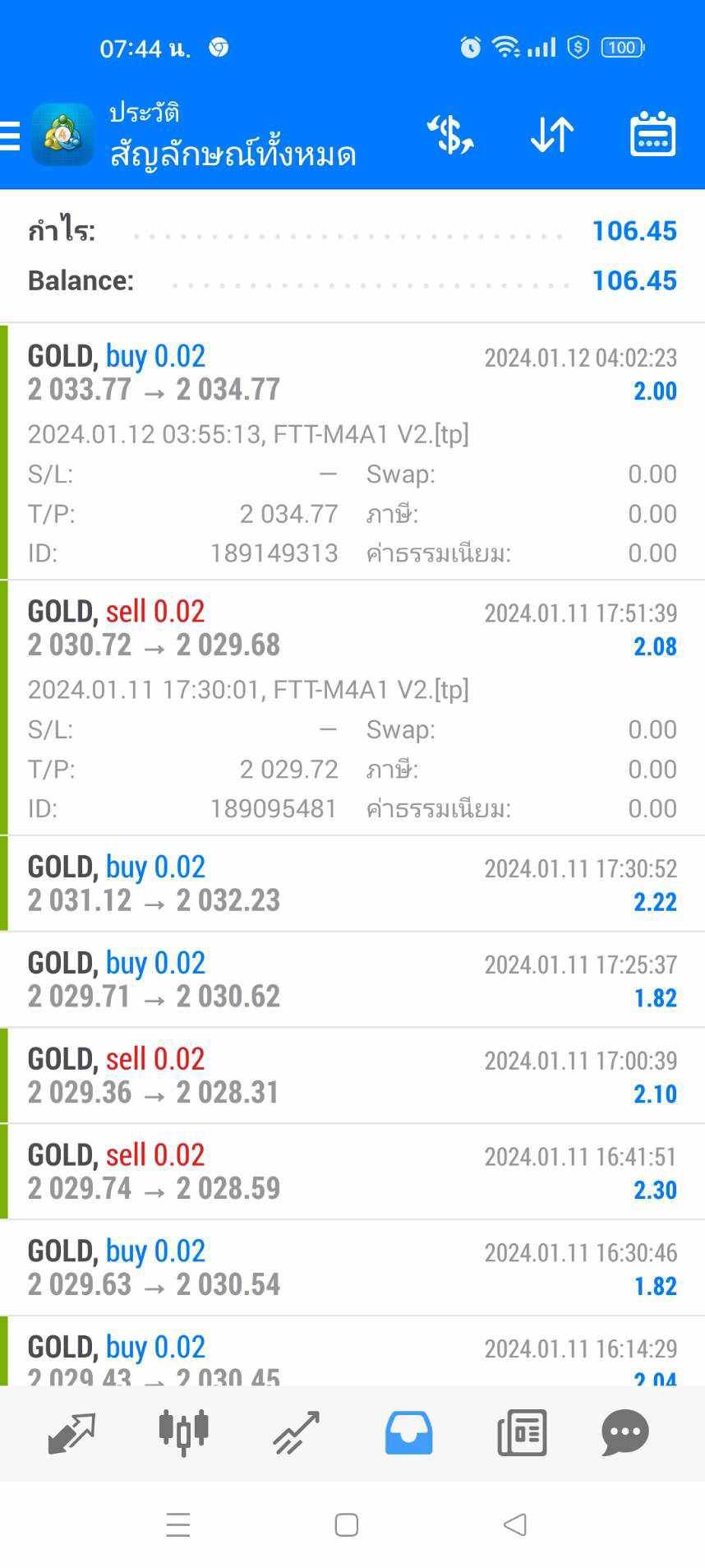705x1568 pixels.
Task: Collapse the GOLD buy trade closed 04:02:23
Action: 352,451
